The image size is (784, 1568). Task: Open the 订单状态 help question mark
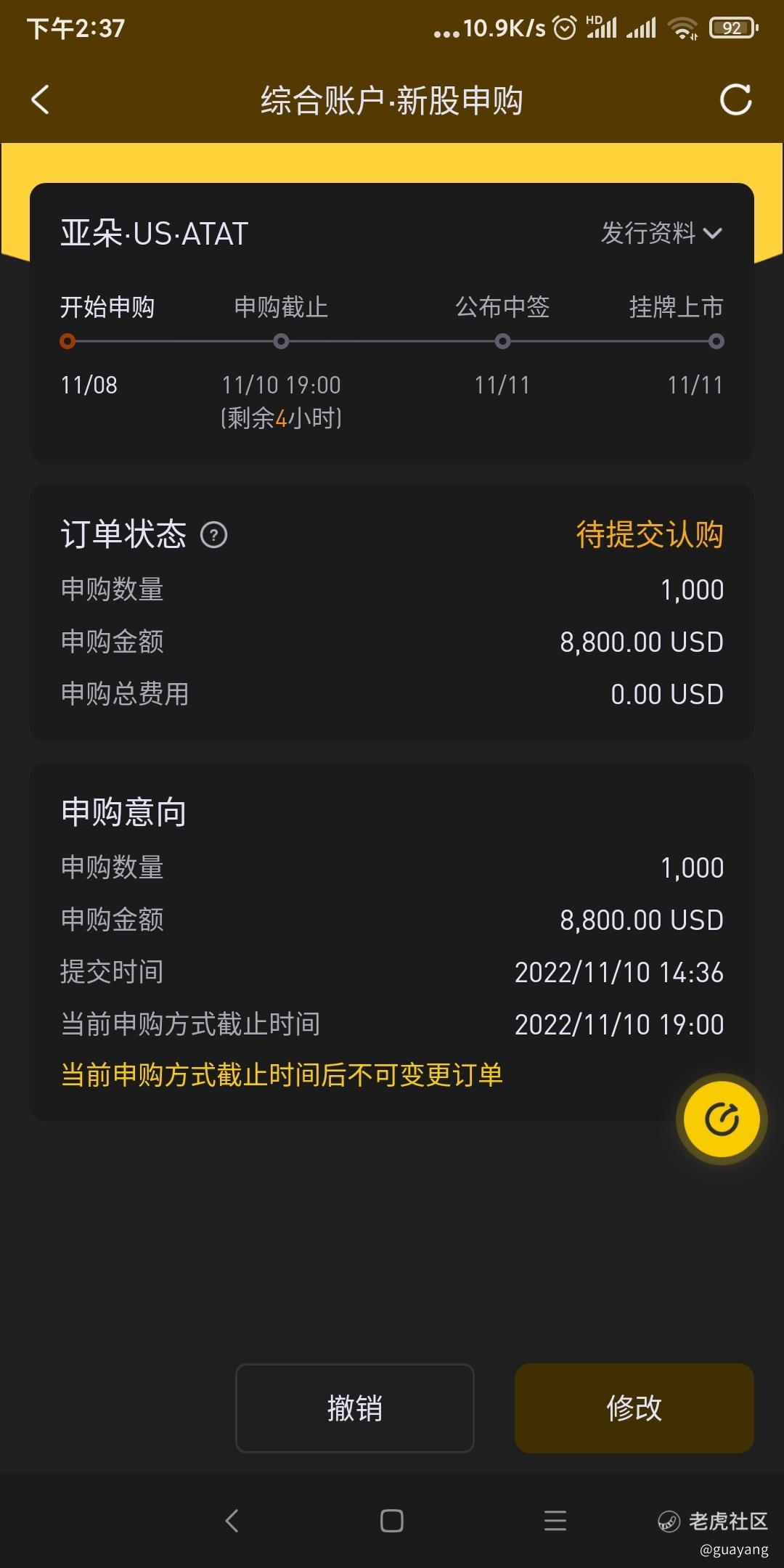(x=214, y=535)
